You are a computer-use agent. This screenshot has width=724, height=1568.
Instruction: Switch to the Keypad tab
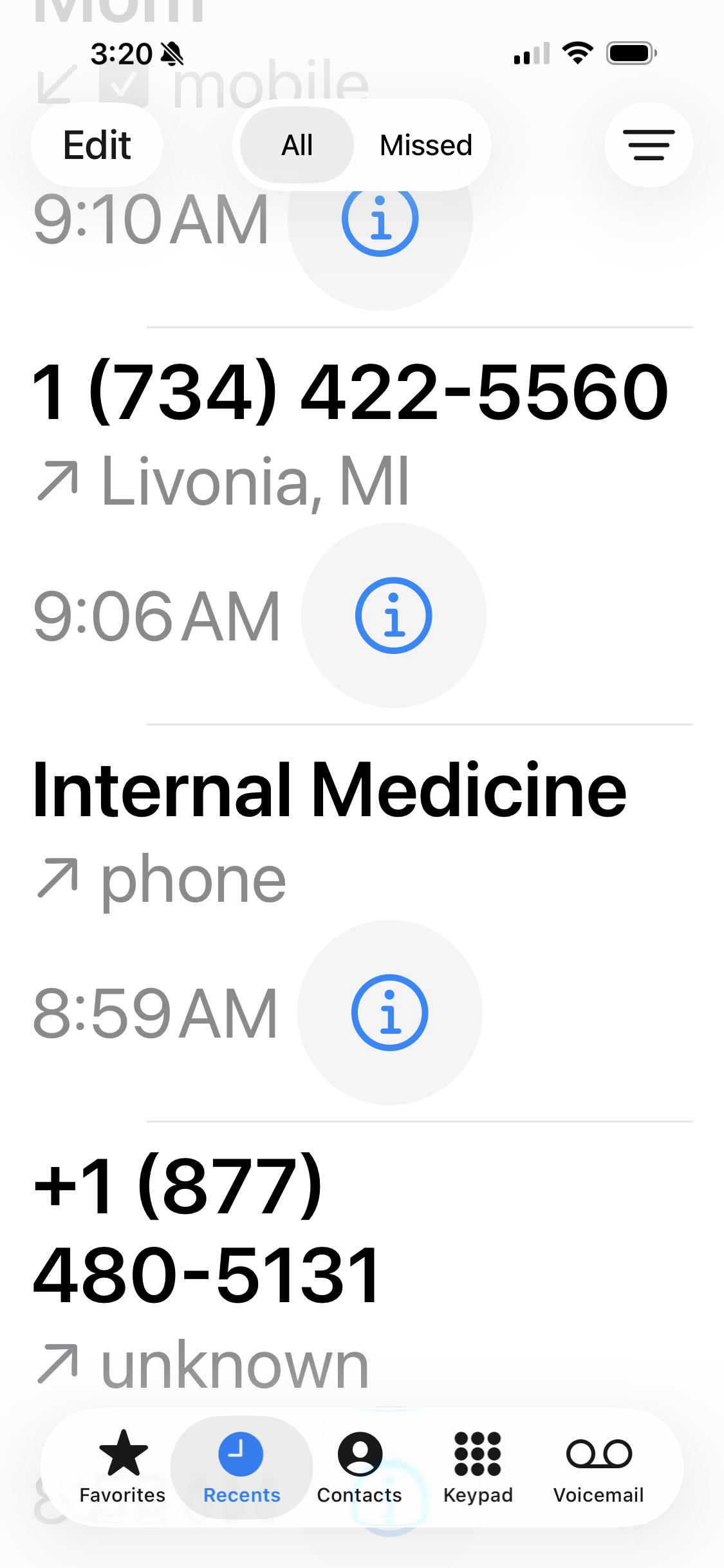tap(478, 1467)
